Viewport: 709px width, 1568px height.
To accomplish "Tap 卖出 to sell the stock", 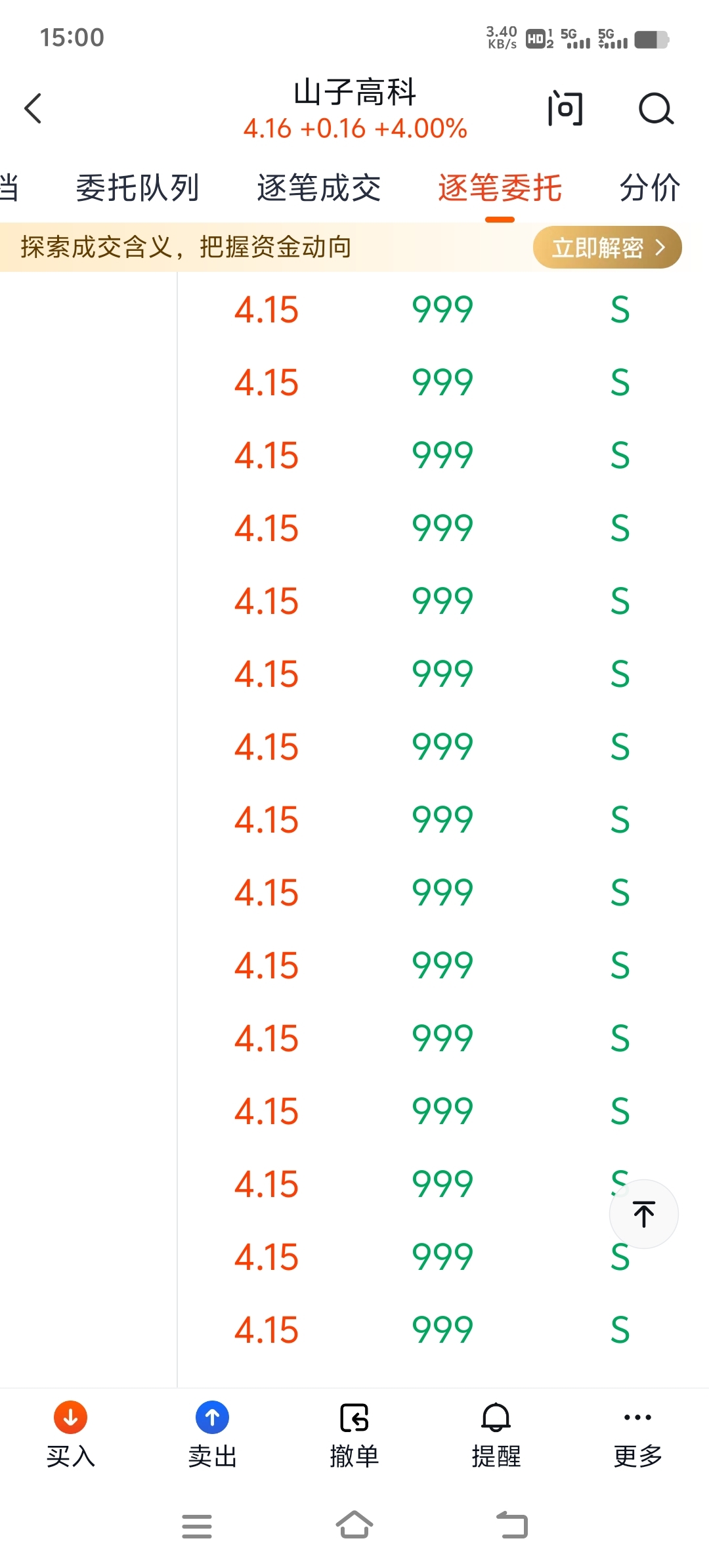I will click(212, 1433).
